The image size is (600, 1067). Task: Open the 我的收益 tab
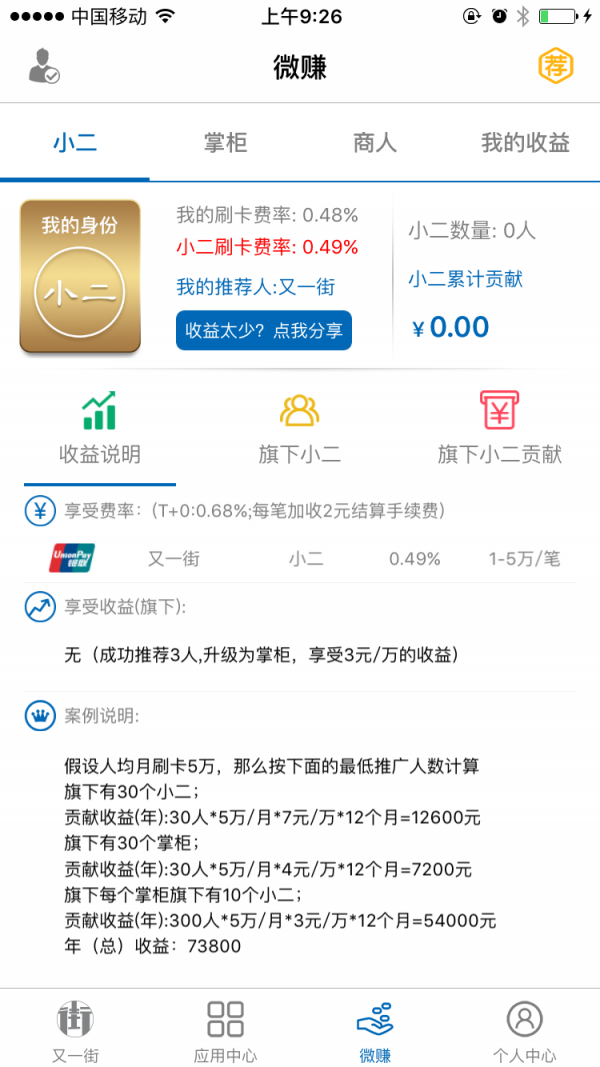525,143
